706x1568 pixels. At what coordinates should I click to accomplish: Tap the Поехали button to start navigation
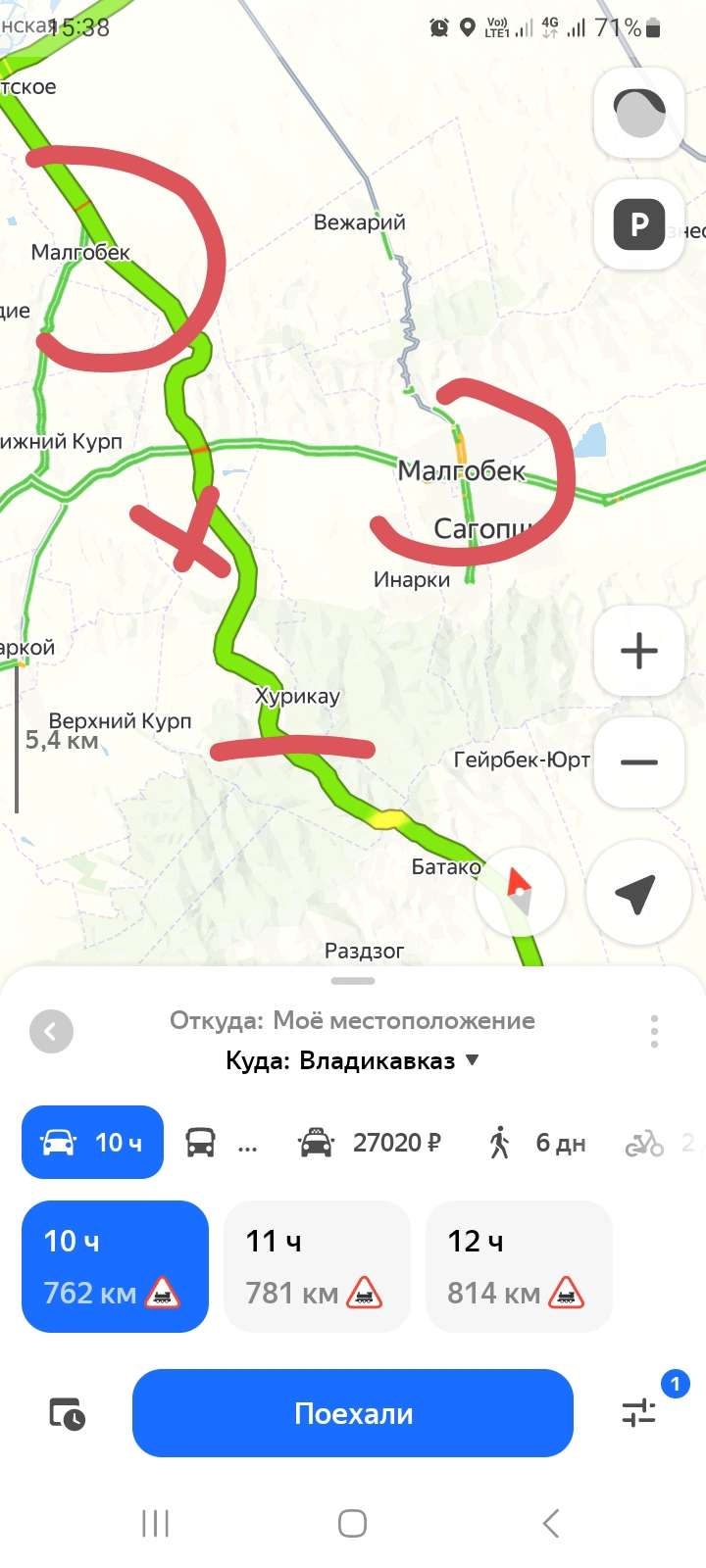[353, 1413]
